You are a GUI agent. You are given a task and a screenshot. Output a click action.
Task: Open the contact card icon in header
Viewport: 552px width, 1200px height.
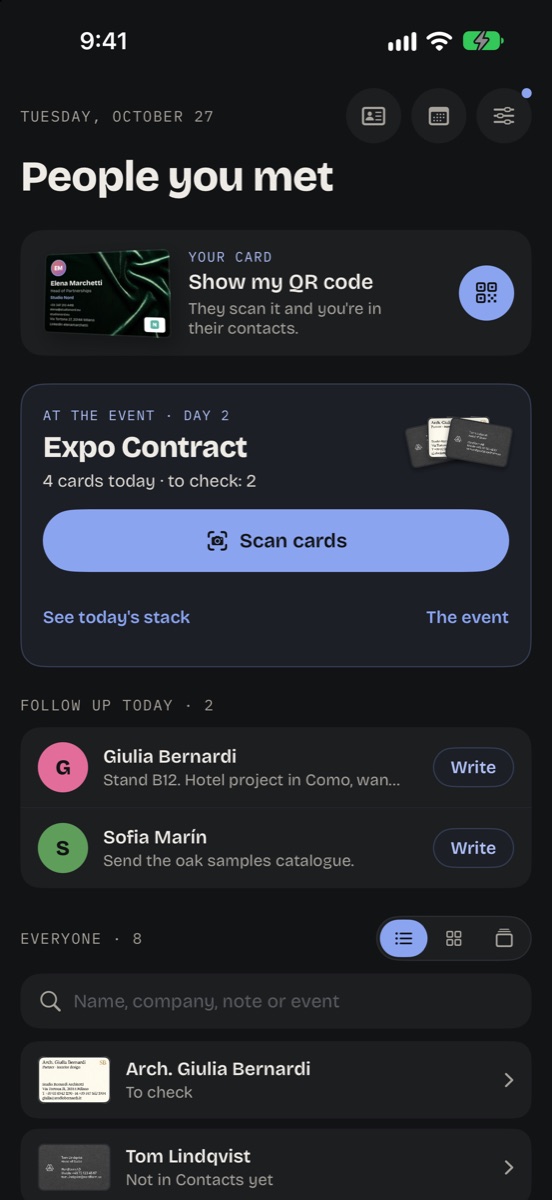pyautogui.click(x=374, y=116)
